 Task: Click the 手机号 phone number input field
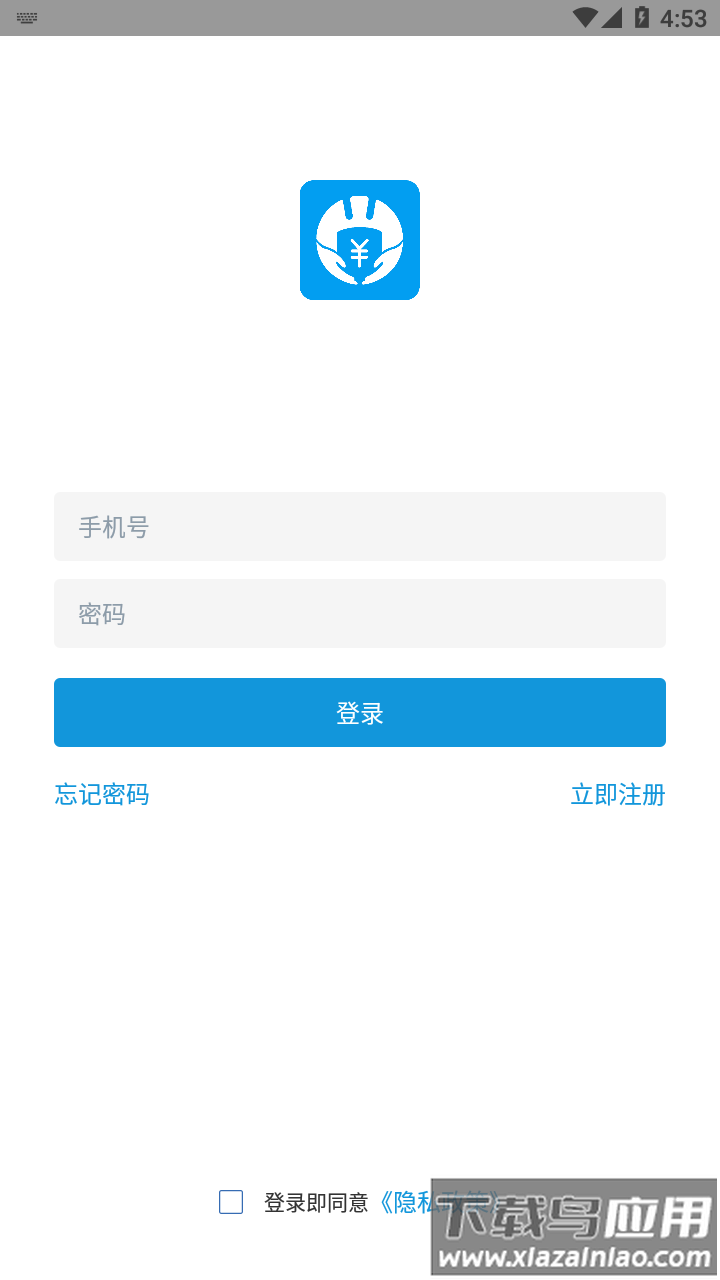point(360,526)
